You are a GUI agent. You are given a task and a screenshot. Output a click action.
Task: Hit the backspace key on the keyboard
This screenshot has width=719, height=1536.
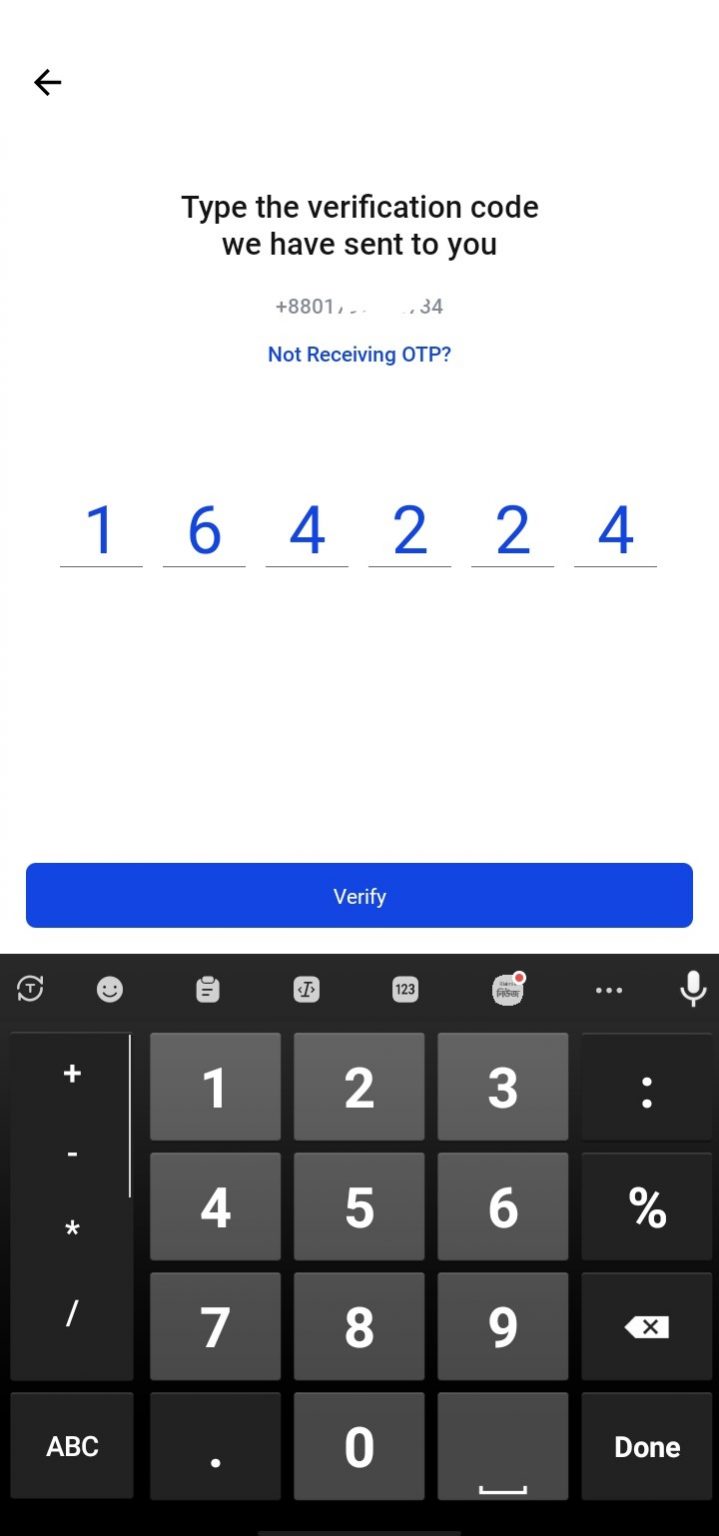click(x=647, y=1327)
